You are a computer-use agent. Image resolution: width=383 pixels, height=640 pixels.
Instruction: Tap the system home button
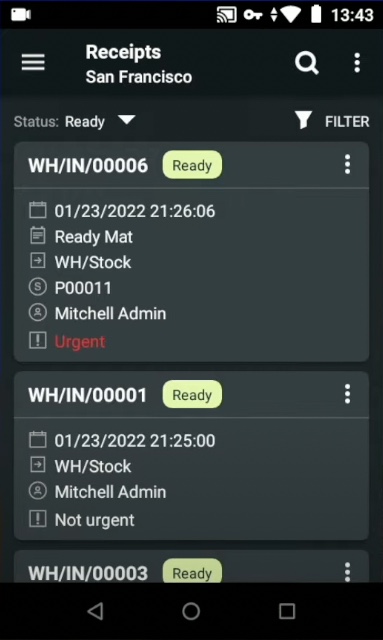pos(191,611)
